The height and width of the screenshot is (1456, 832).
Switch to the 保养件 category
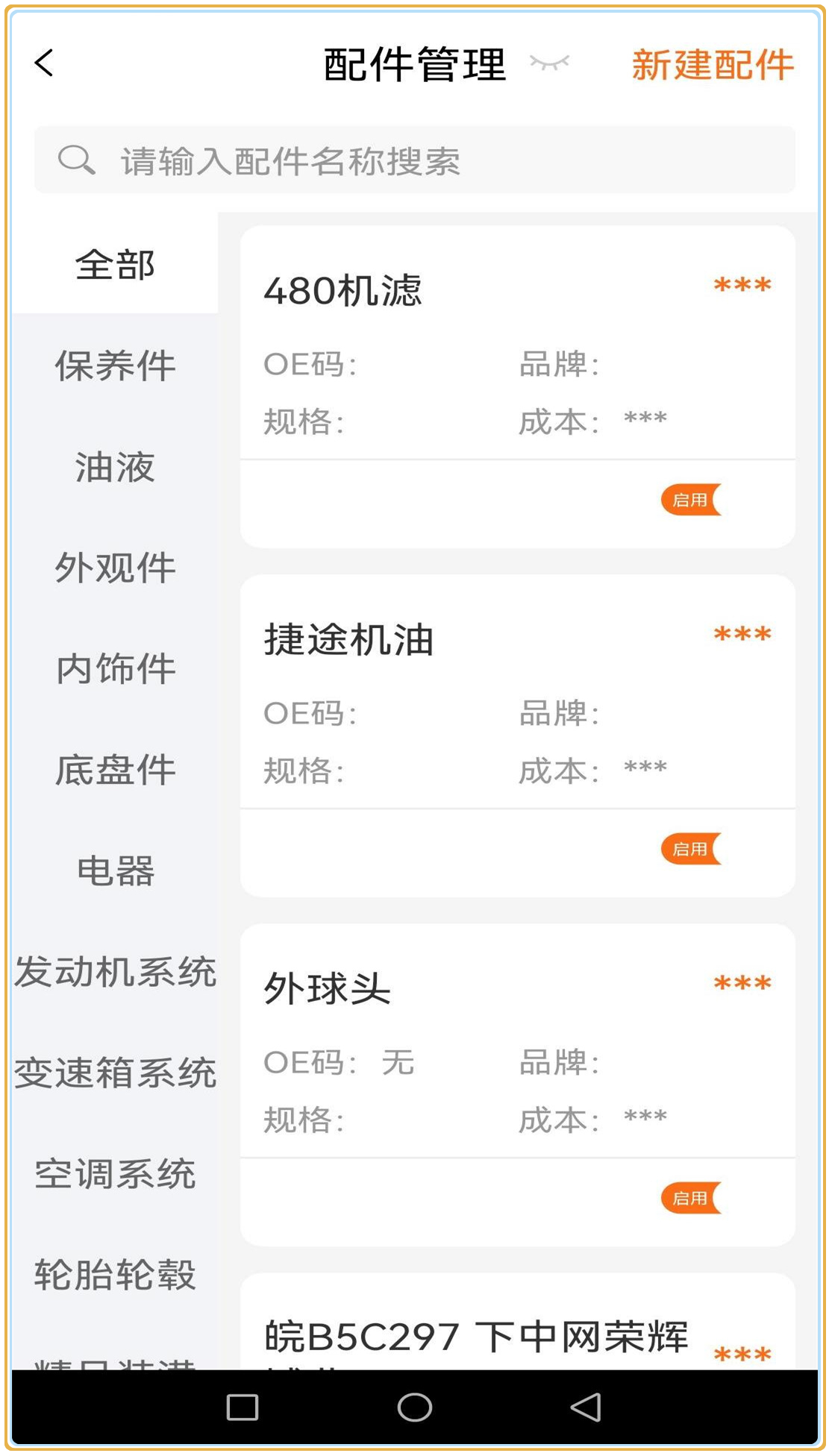click(x=115, y=366)
